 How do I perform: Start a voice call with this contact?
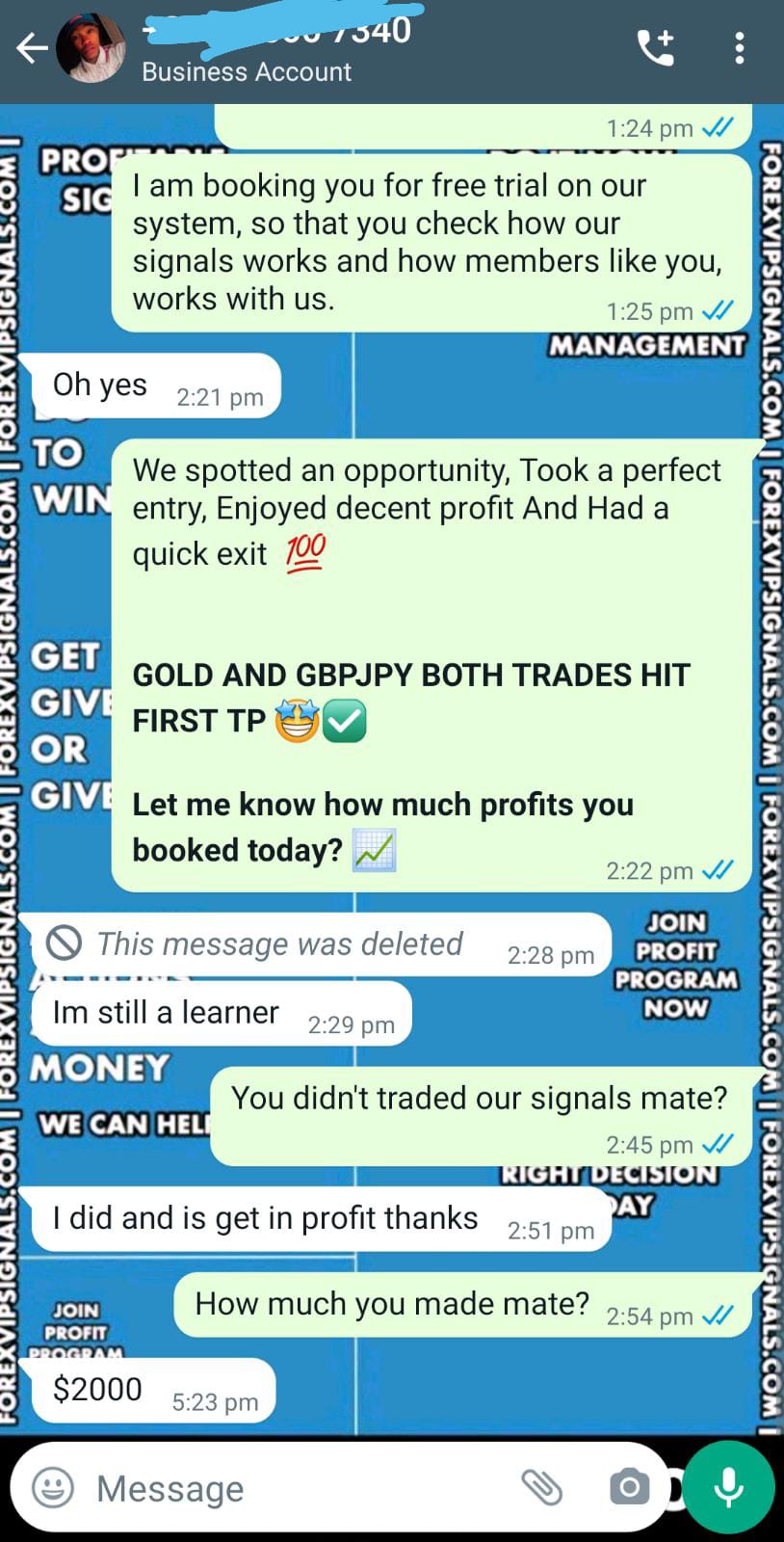pos(655,48)
